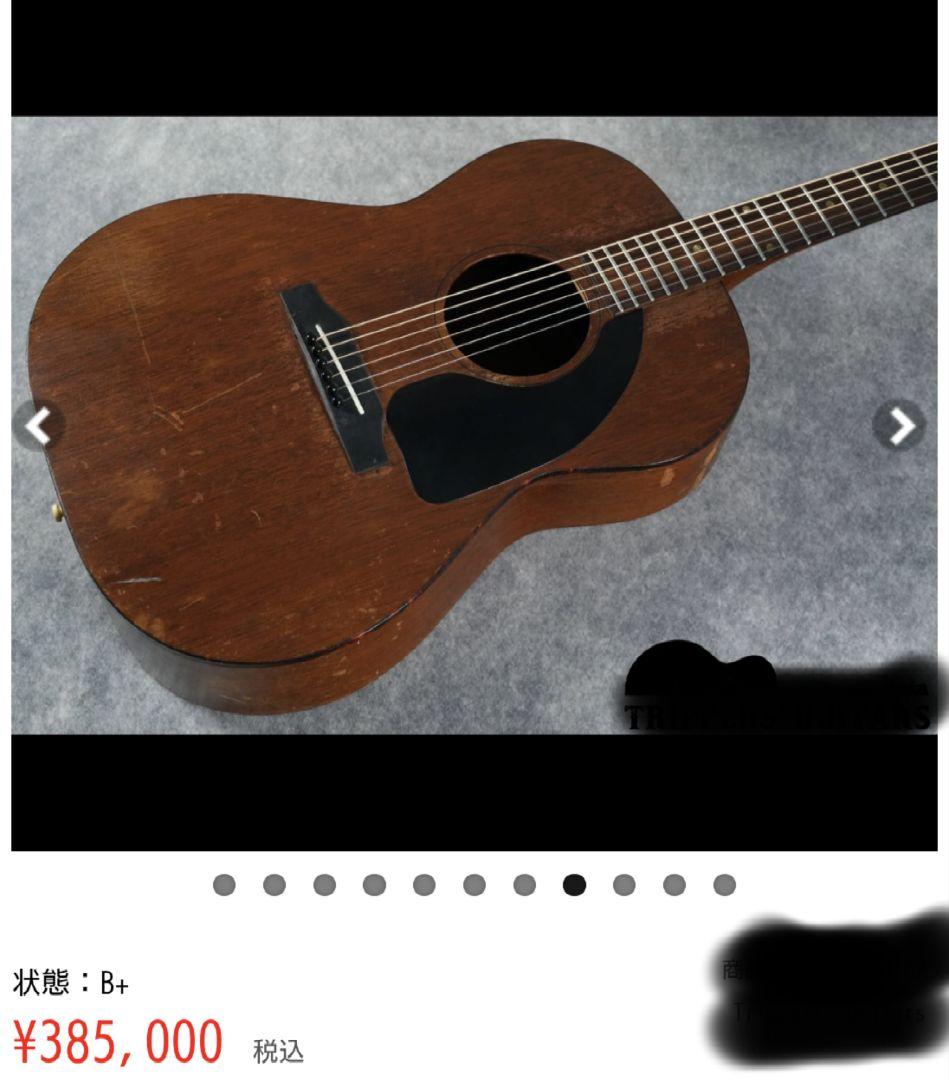
Task: Select the fourth carousel dot
Action: (x=372, y=884)
